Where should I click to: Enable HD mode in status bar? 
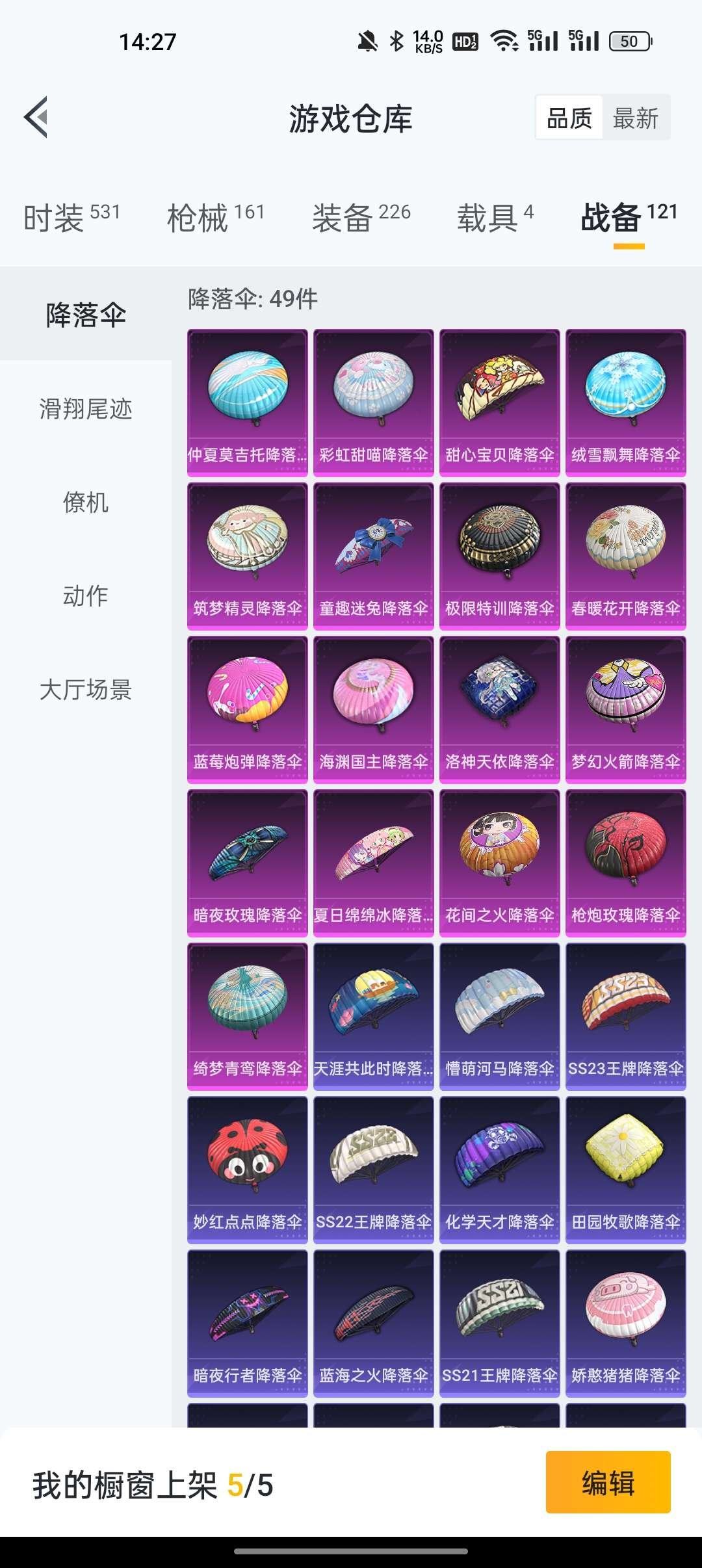(x=465, y=41)
